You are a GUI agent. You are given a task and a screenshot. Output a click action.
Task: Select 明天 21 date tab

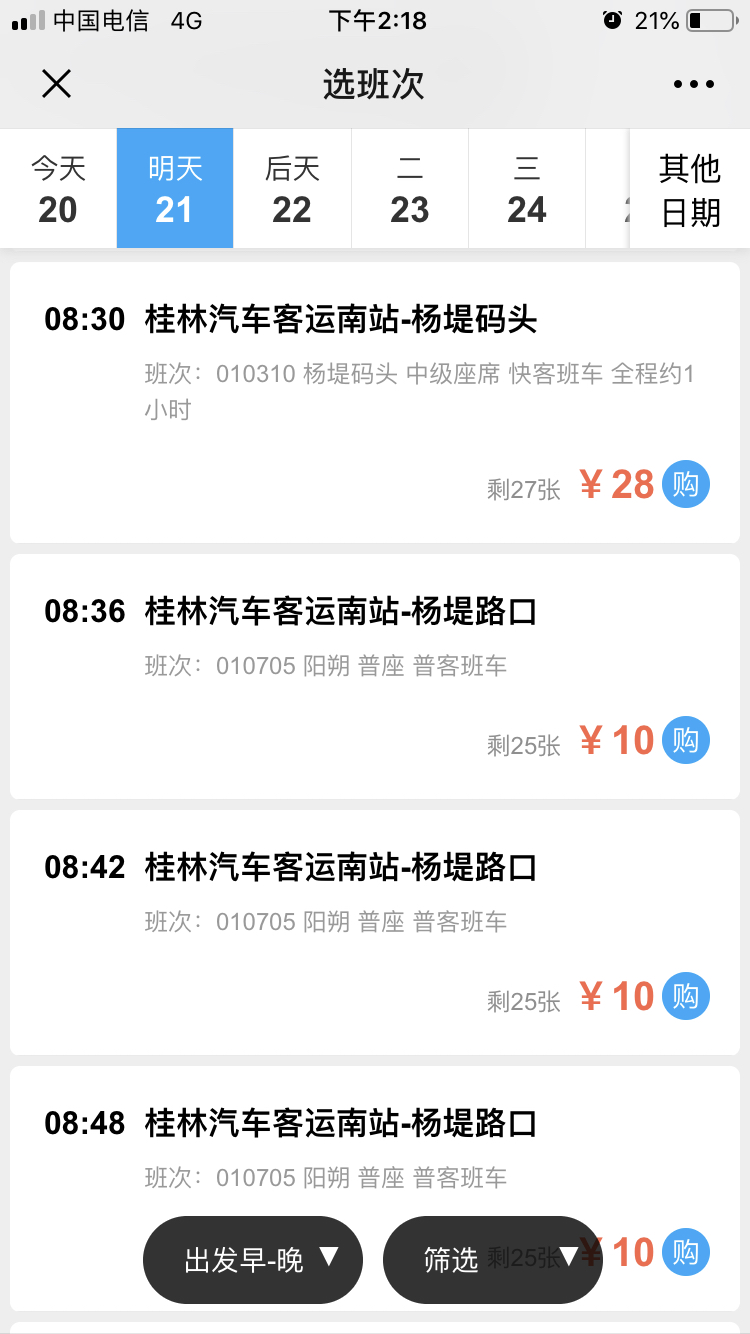point(175,189)
